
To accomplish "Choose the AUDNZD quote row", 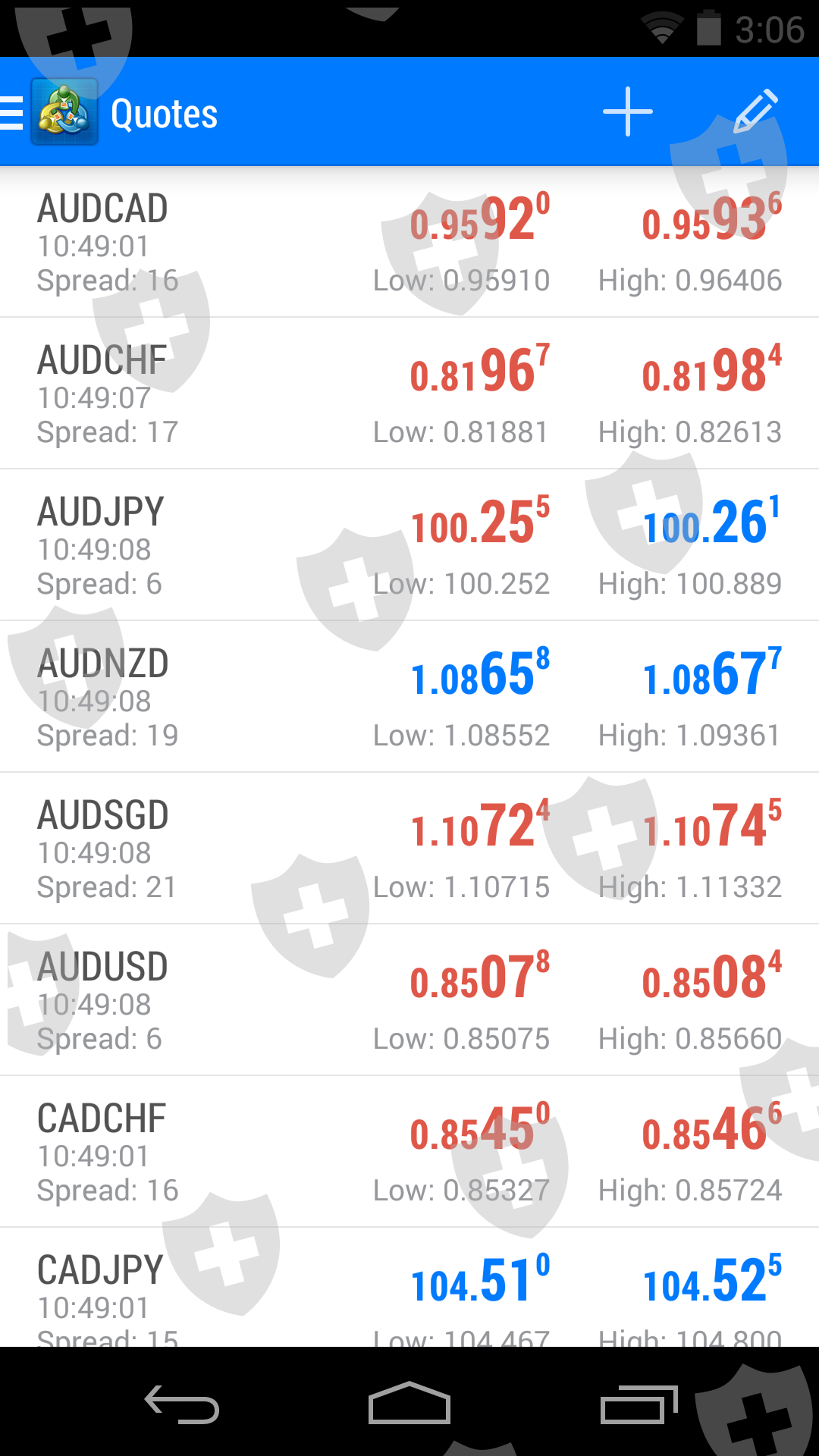I will coord(409,698).
